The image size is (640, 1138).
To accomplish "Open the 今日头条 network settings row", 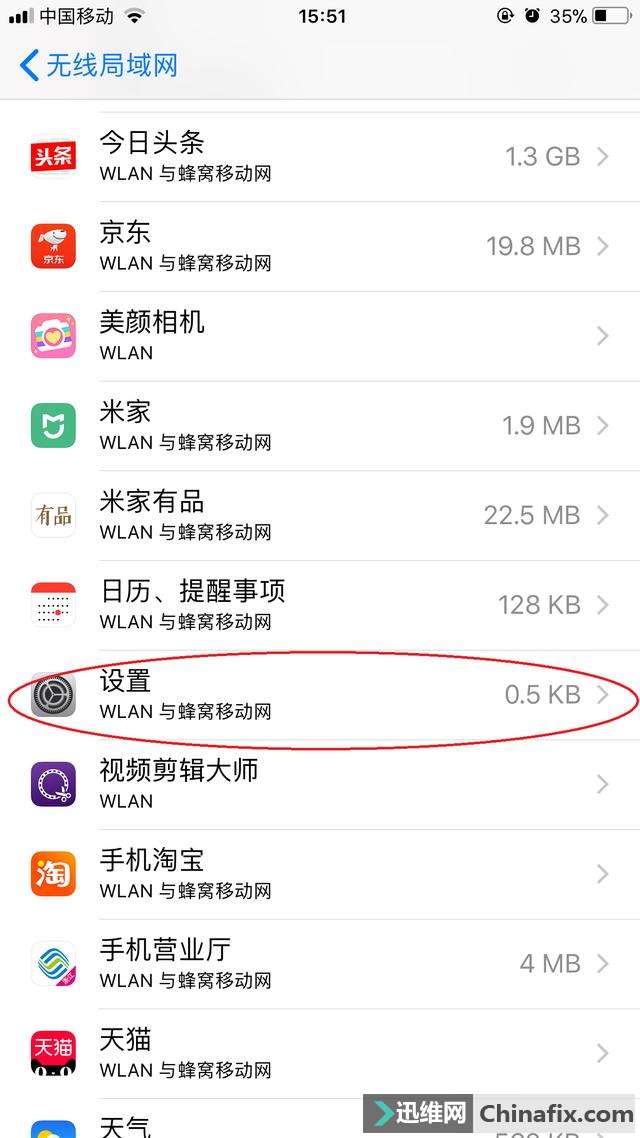I will coord(320,157).
